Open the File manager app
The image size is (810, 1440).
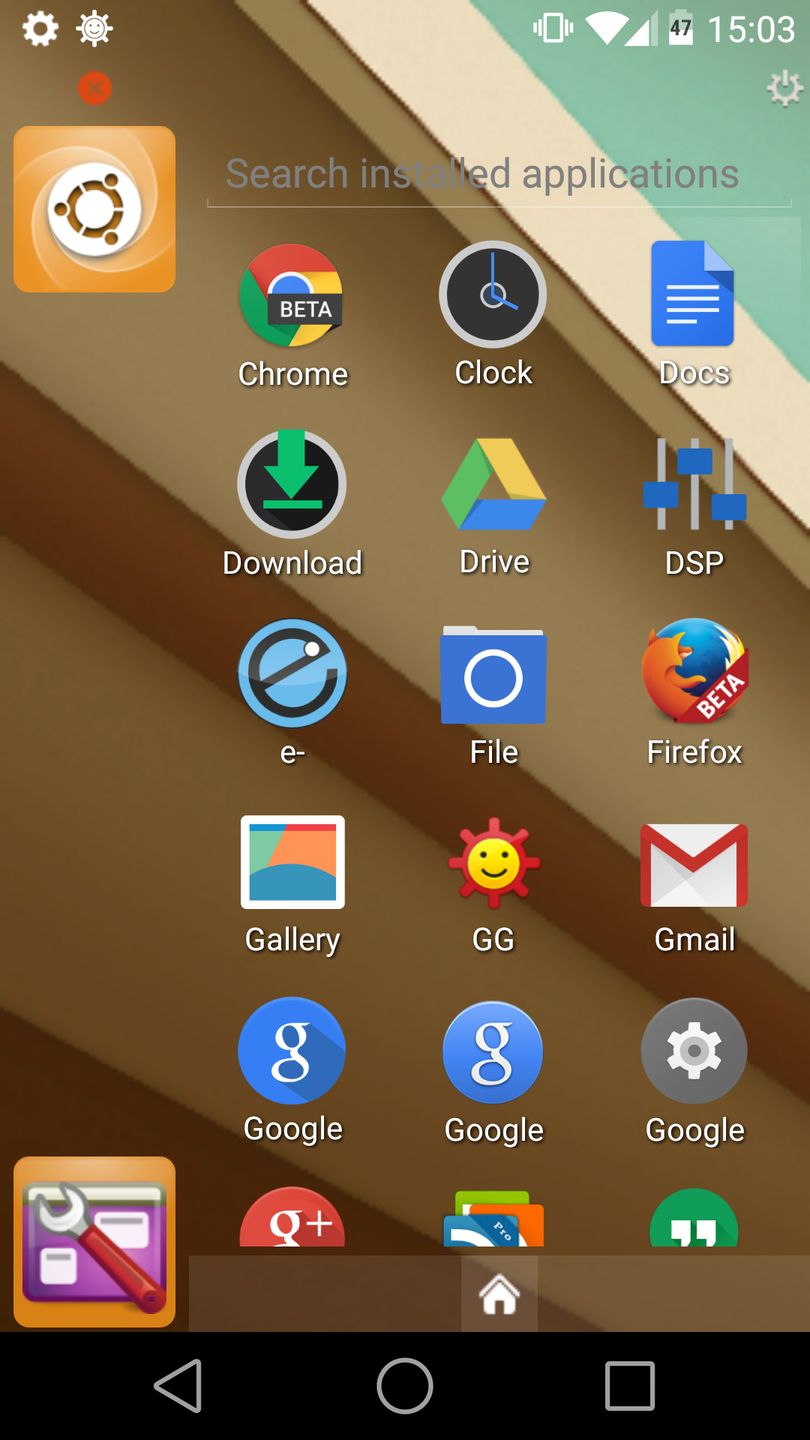point(493,672)
